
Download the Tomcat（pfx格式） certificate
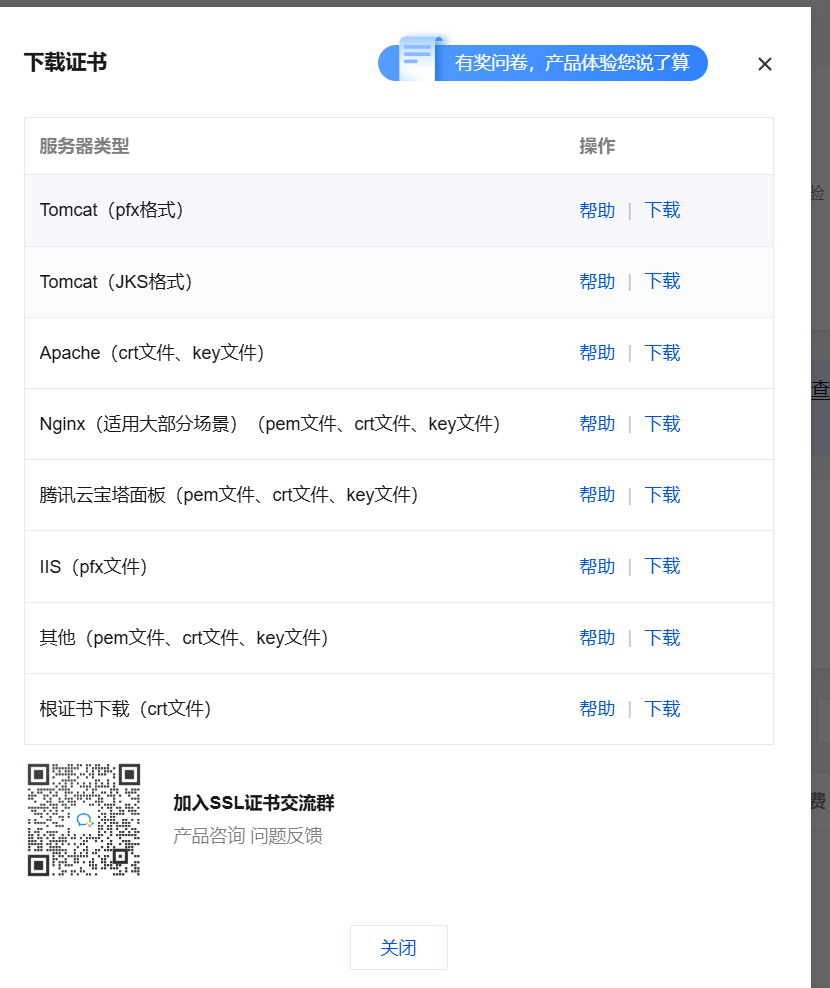662,210
